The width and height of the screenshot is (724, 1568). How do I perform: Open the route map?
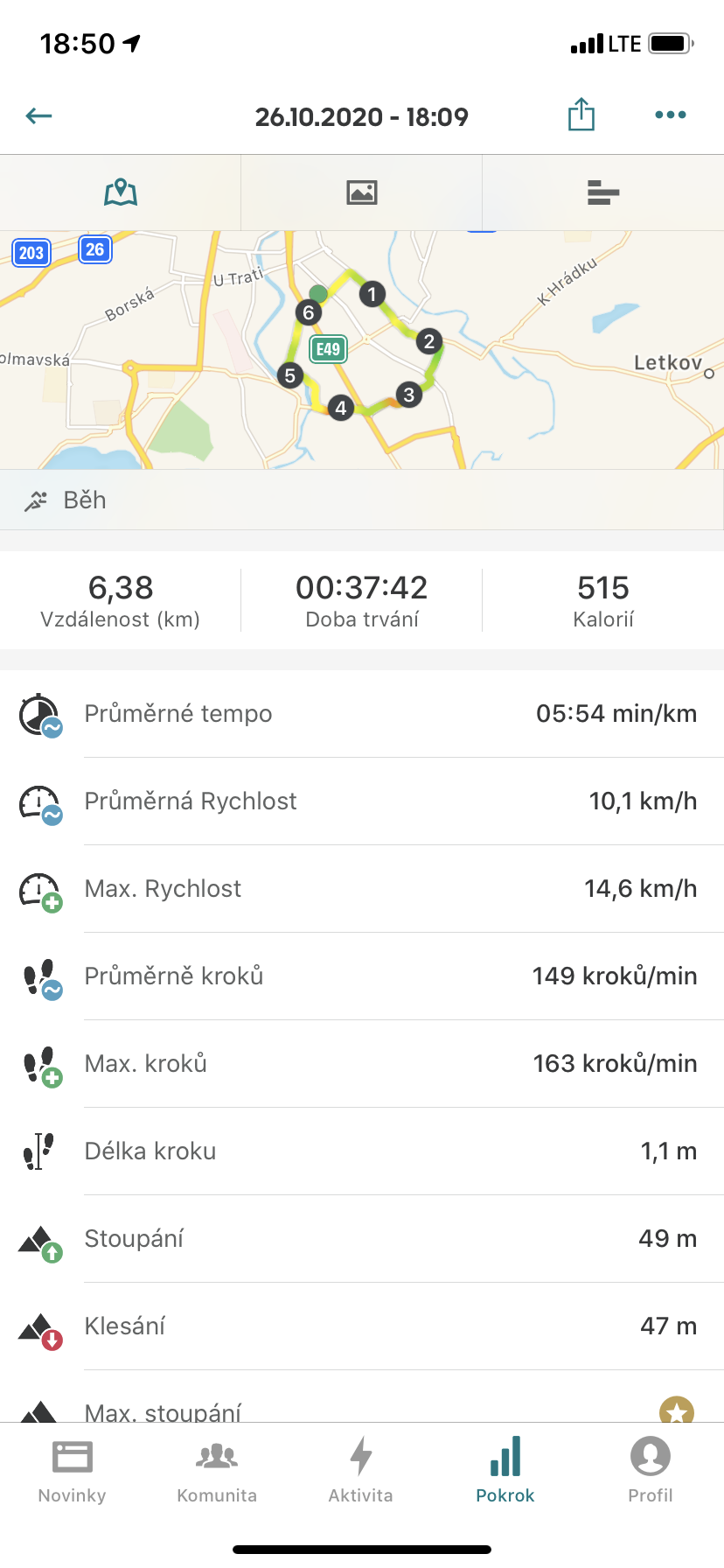click(362, 350)
